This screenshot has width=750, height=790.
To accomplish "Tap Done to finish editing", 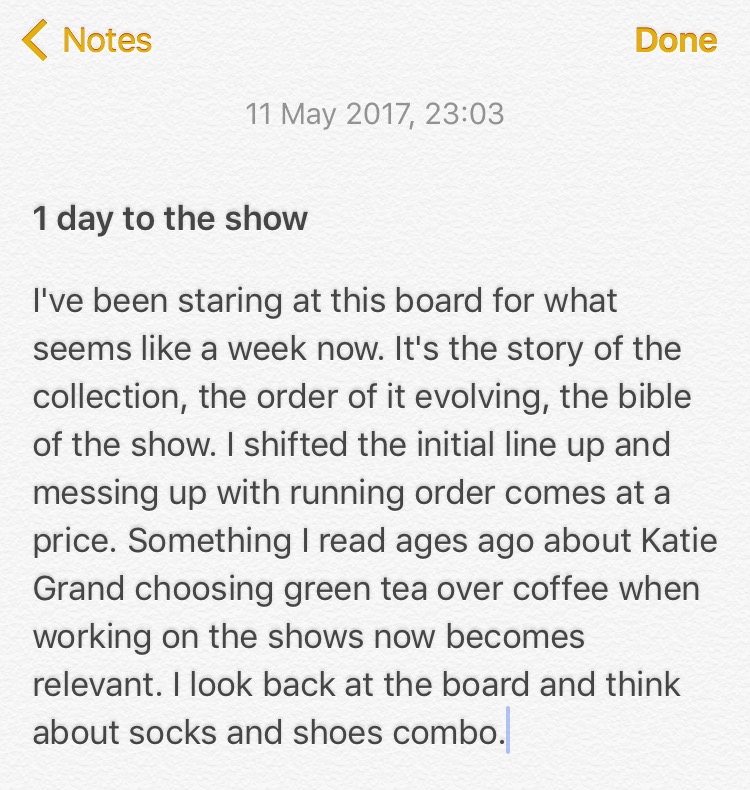I will point(676,40).
